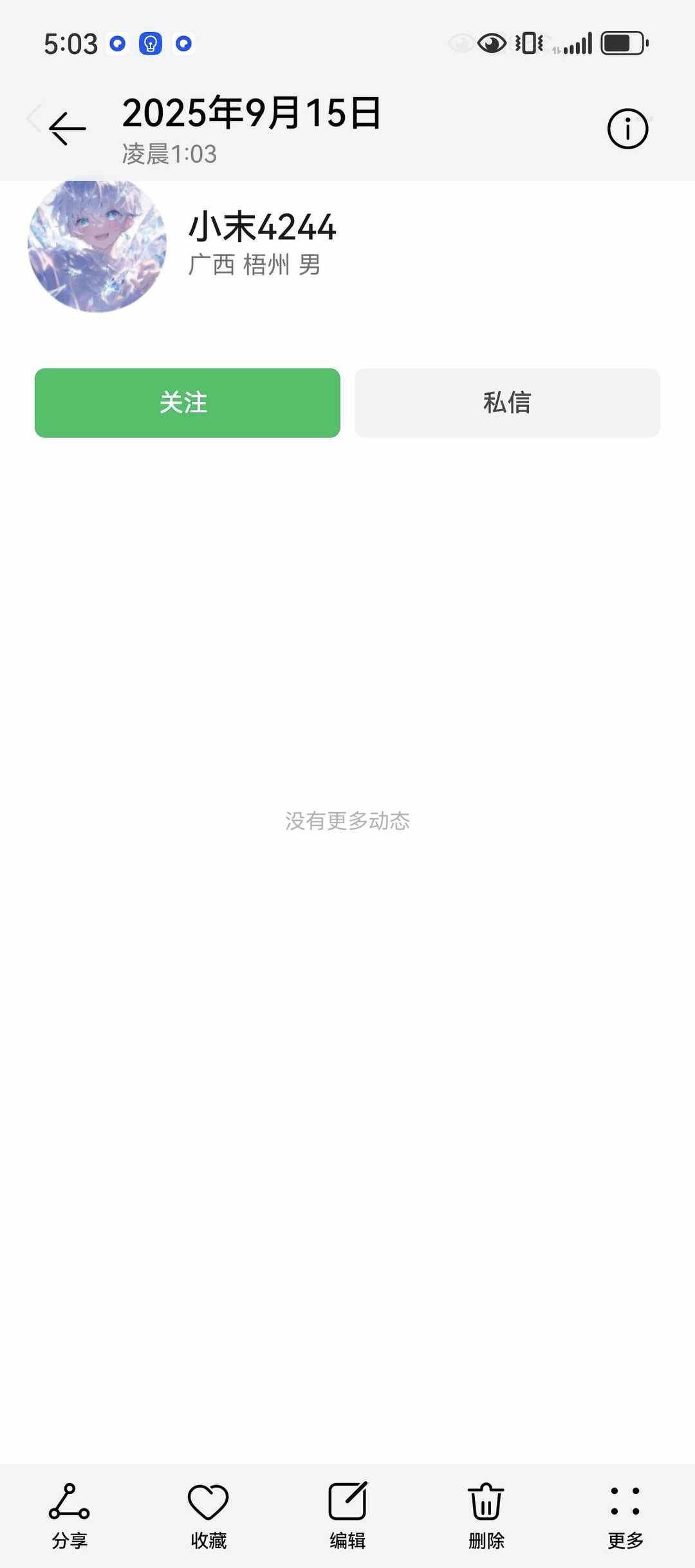Open the info details icon
The image size is (695, 1568).
pos(627,129)
